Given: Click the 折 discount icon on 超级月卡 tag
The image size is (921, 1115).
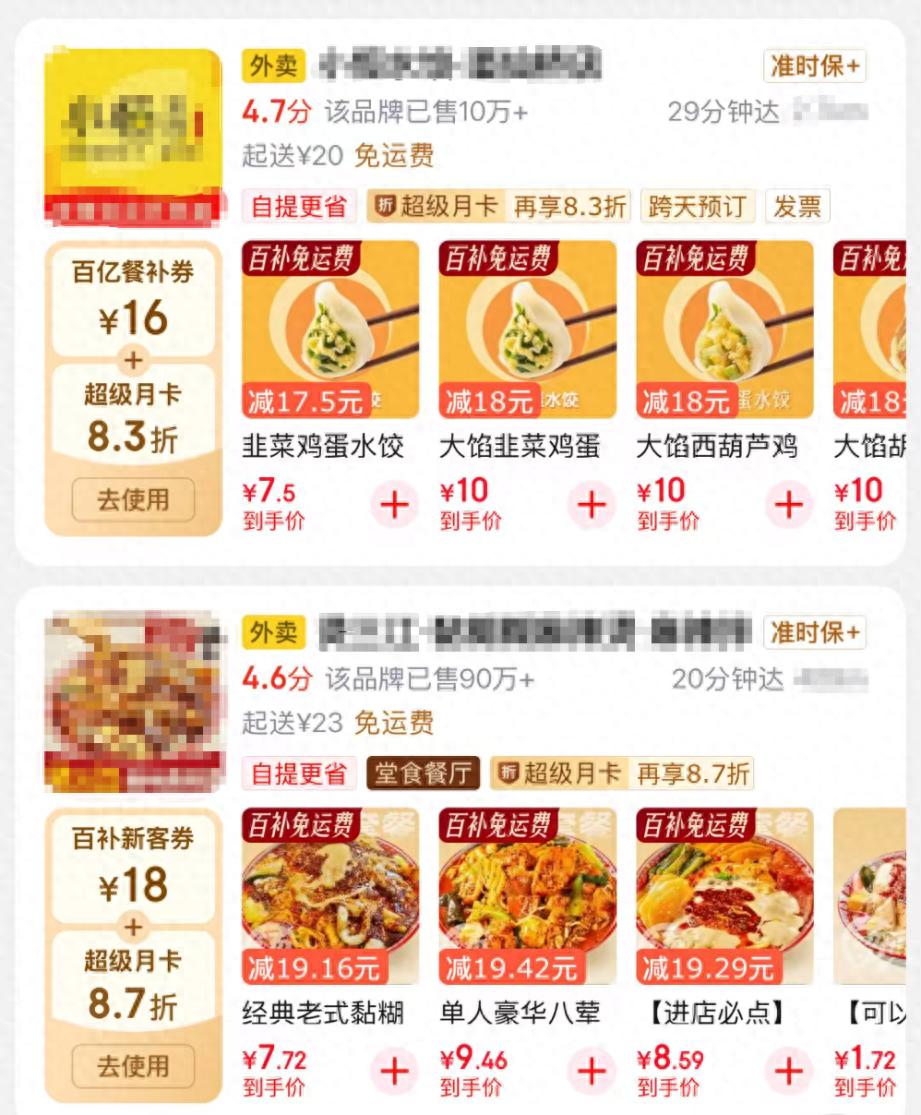Looking at the screenshot, I should point(383,206).
